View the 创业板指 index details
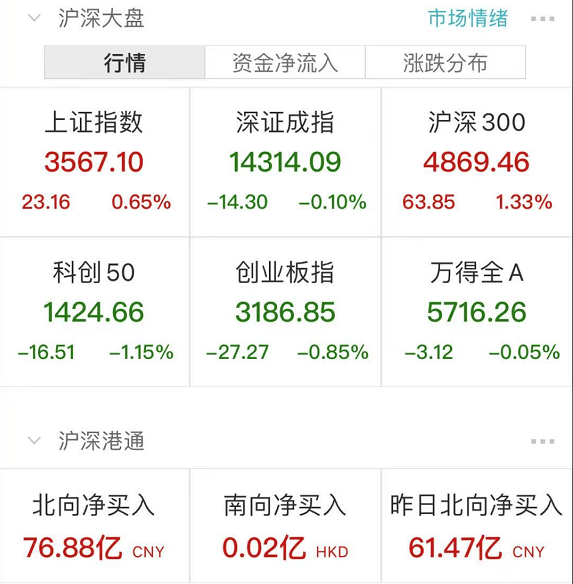This screenshot has height=584, width=573. point(285,312)
